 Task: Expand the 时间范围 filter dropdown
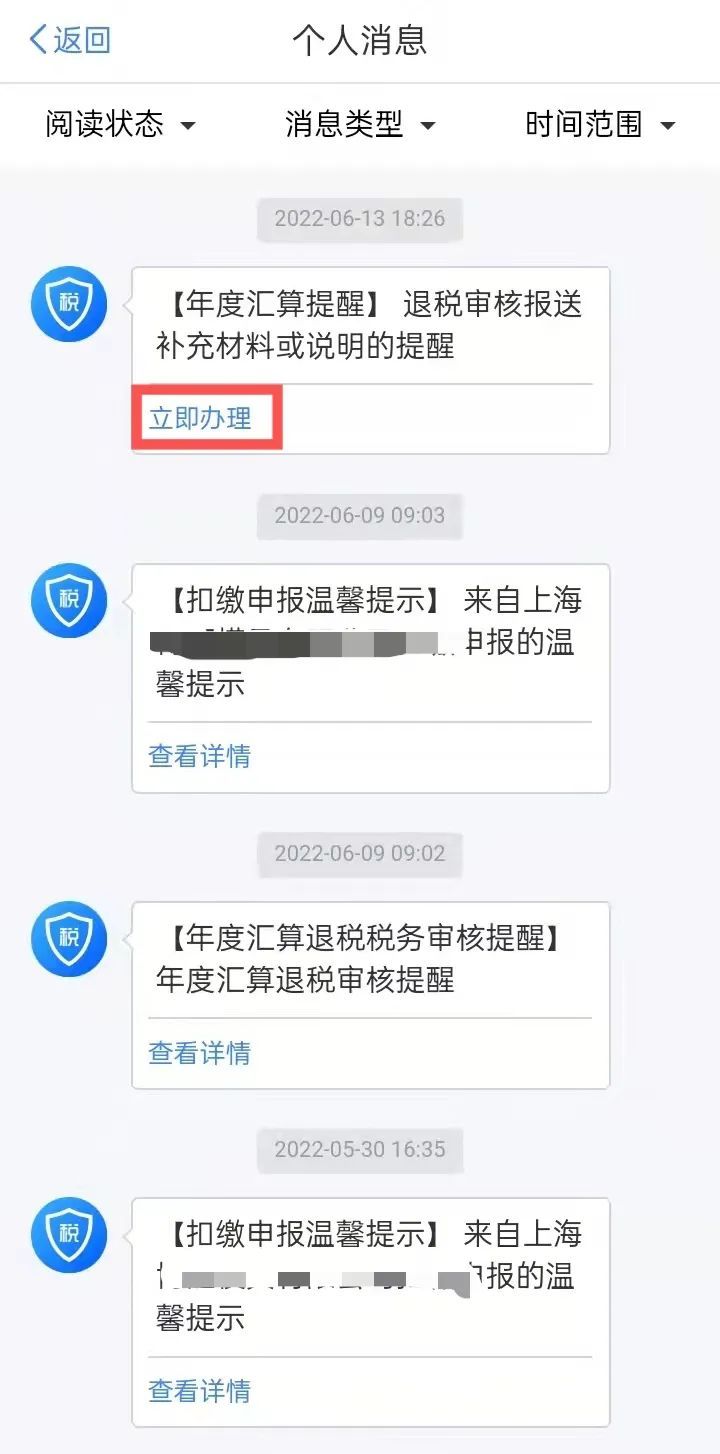click(600, 125)
